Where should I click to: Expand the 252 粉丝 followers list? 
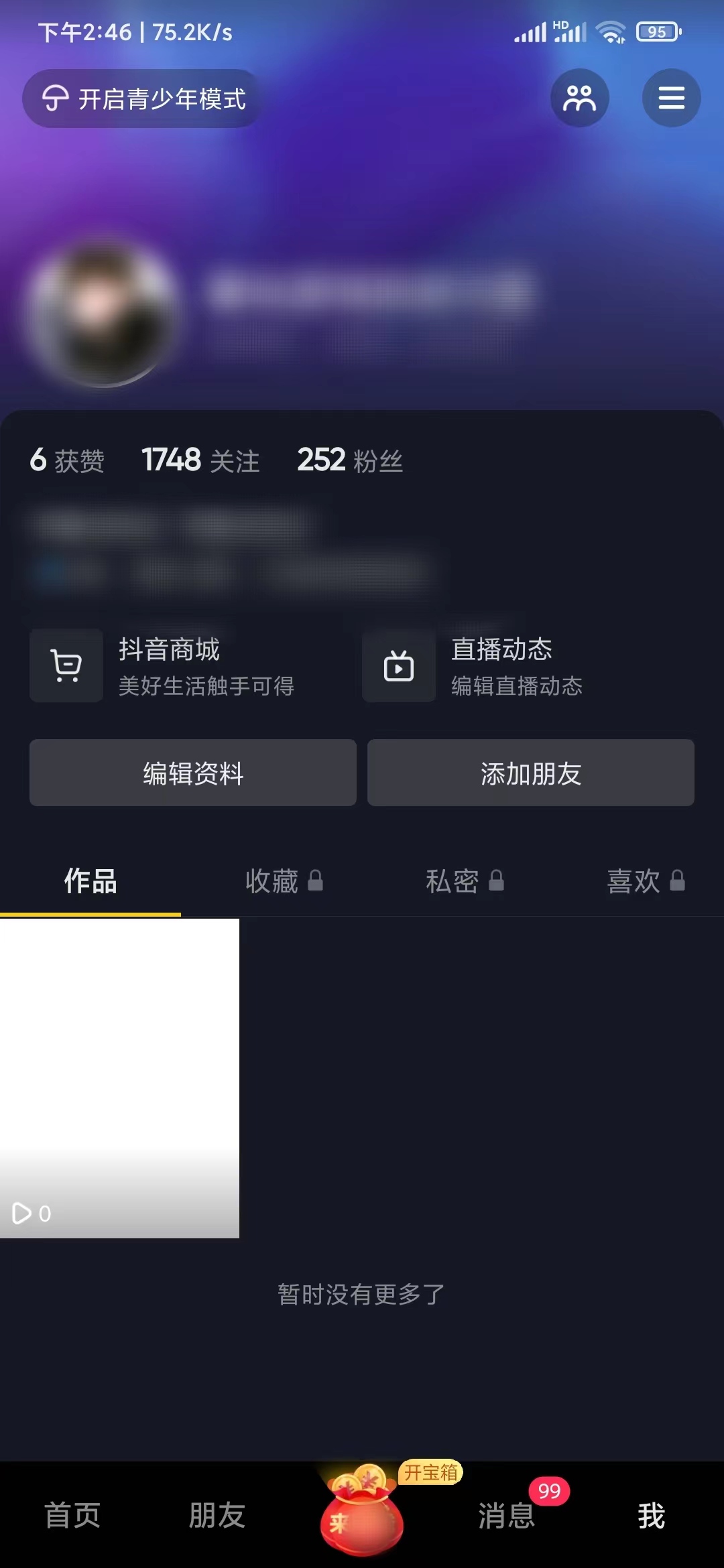[x=349, y=460]
